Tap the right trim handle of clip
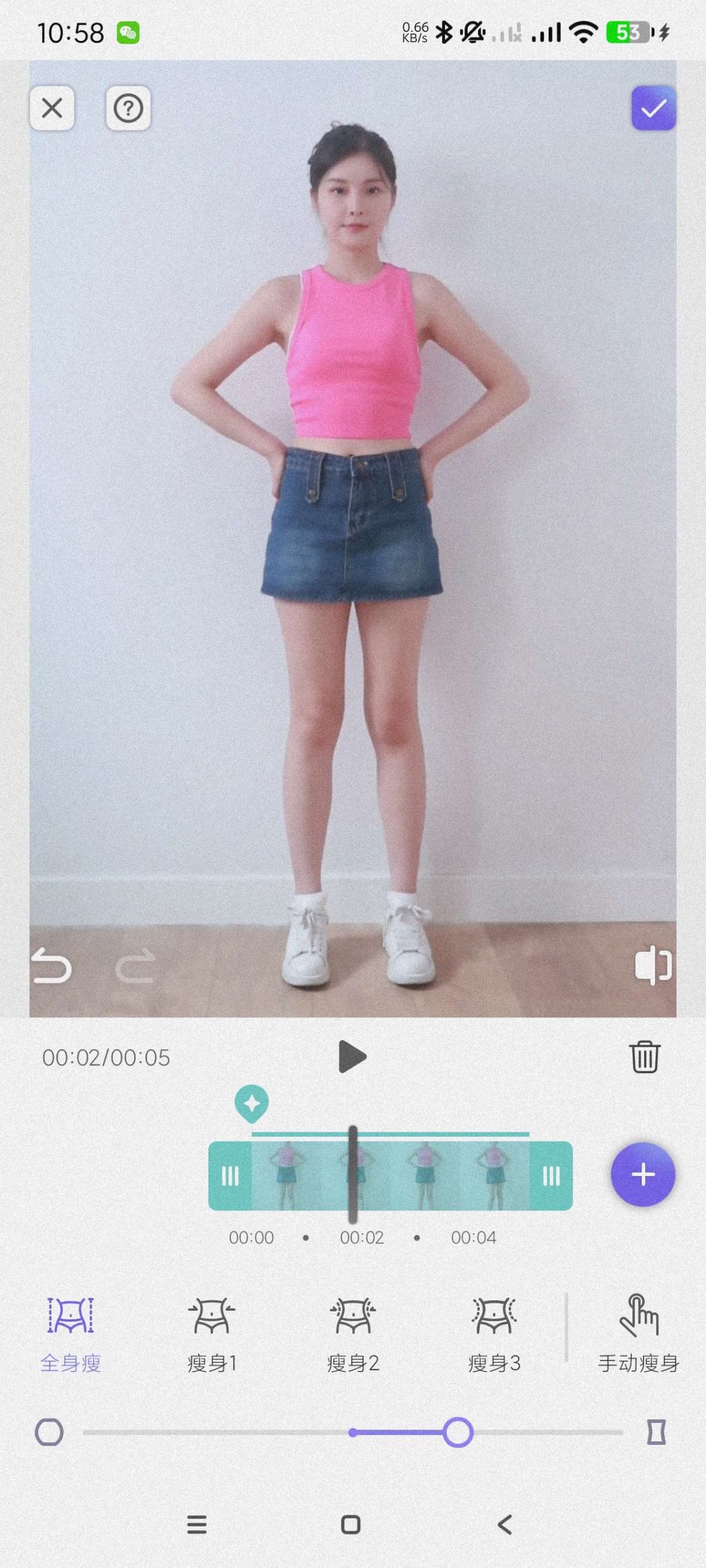The image size is (706, 1568). 551,1175
